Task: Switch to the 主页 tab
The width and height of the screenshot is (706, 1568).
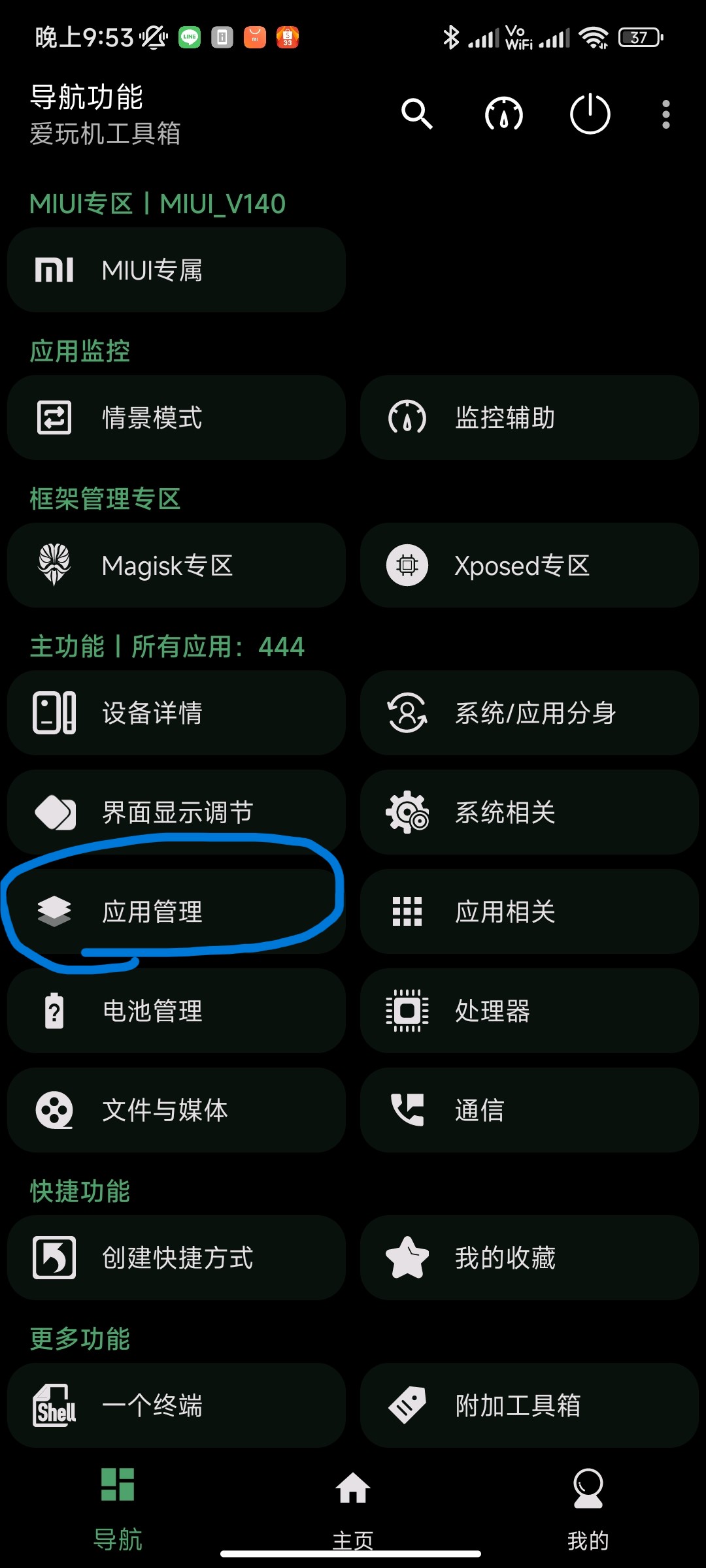Action: [x=352, y=1503]
